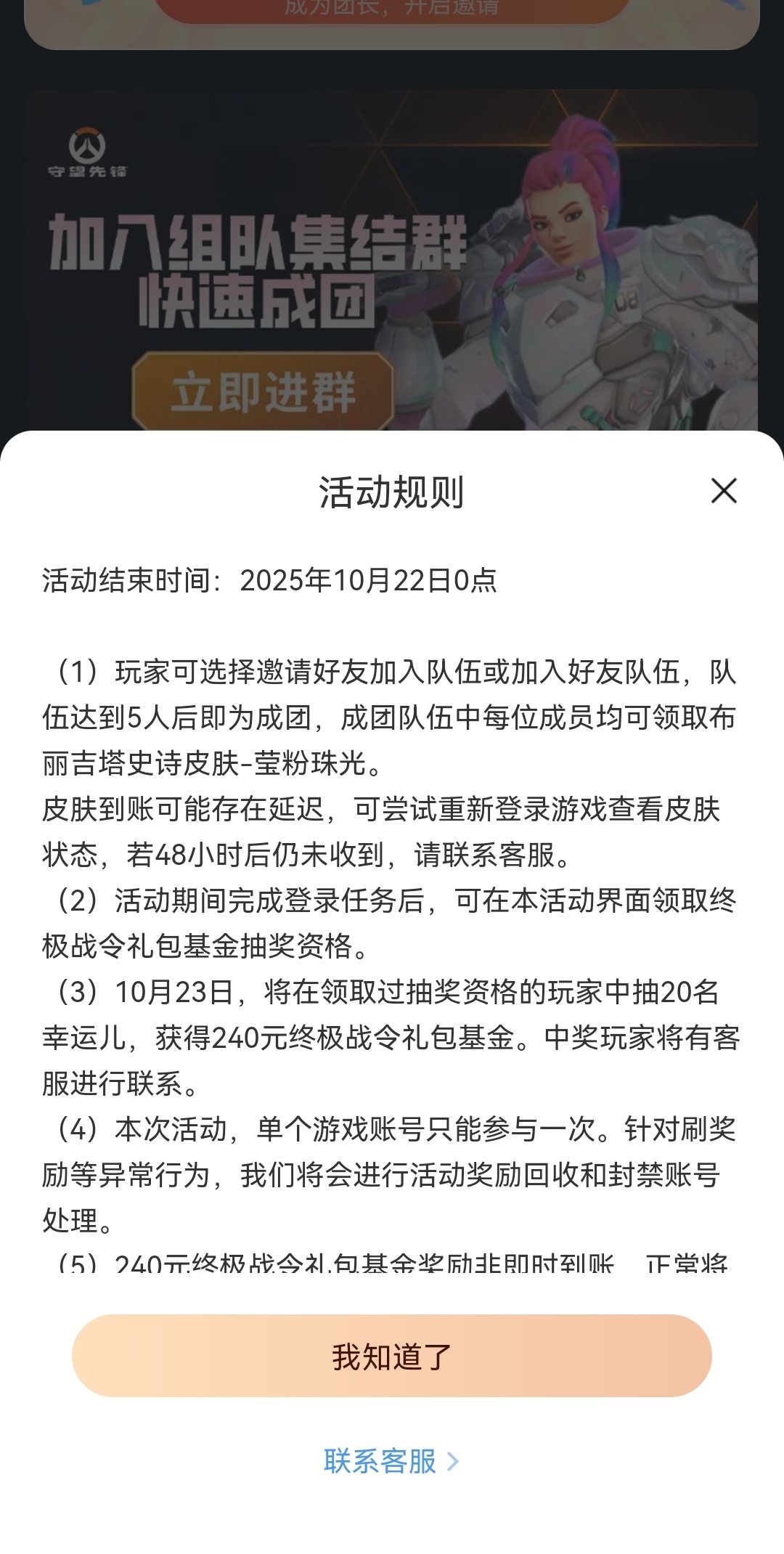
Task: Tap the 我知道了 confirmation button
Action: 392,1356
